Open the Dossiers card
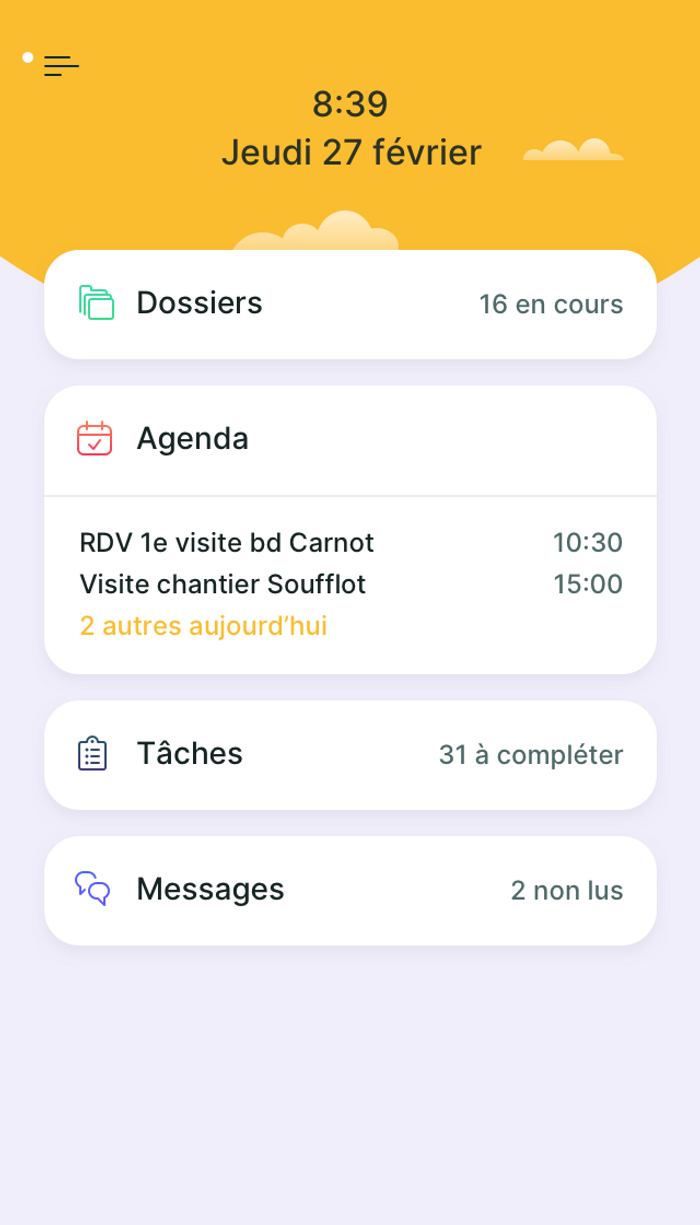Image resolution: width=700 pixels, height=1225 pixels. tap(350, 304)
